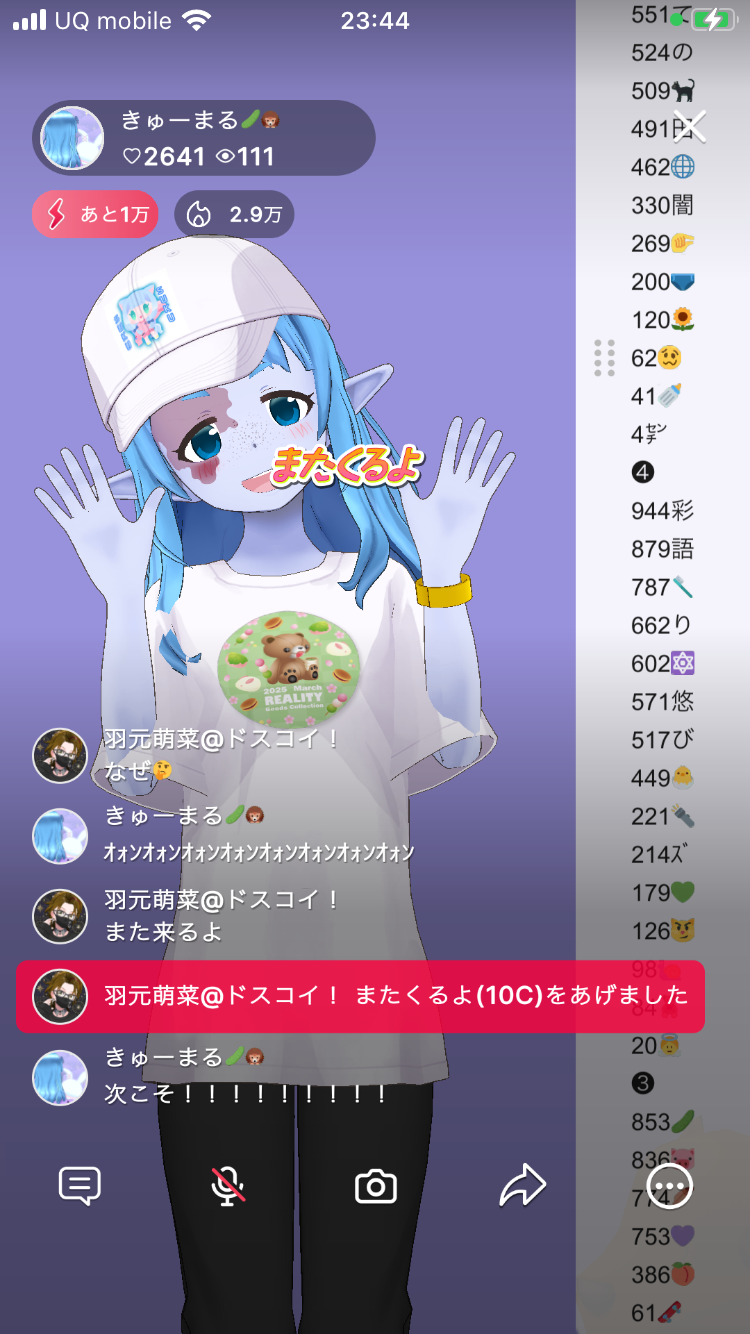Tap the drag handle of the side panel

(604, 358)
